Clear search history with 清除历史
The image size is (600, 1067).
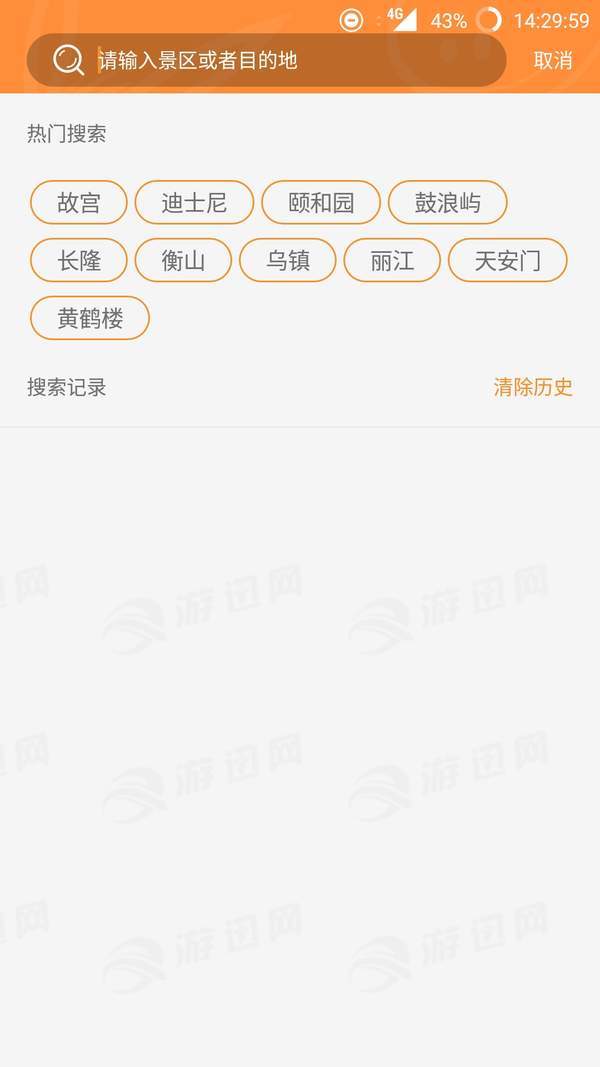click(x=533, y=388)
